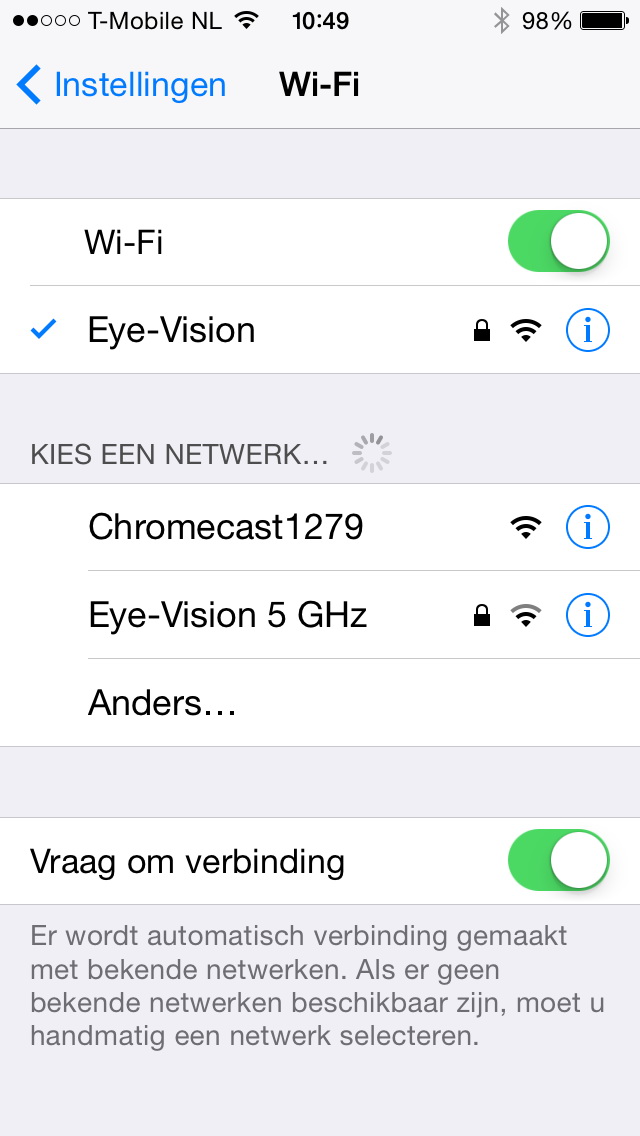
Task: Join the Eye-Vision 5 GHz network
Action: point(228,615)
